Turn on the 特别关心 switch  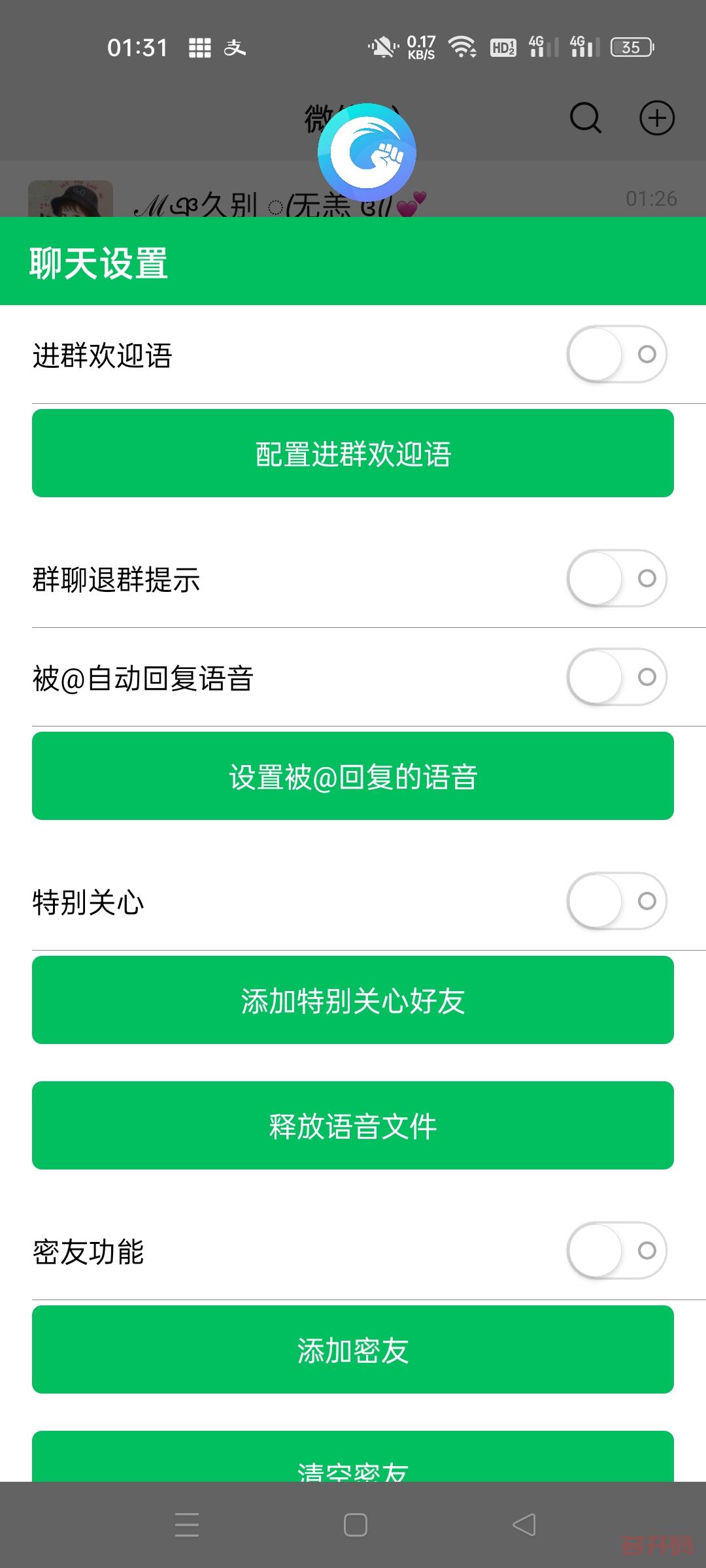616,901
